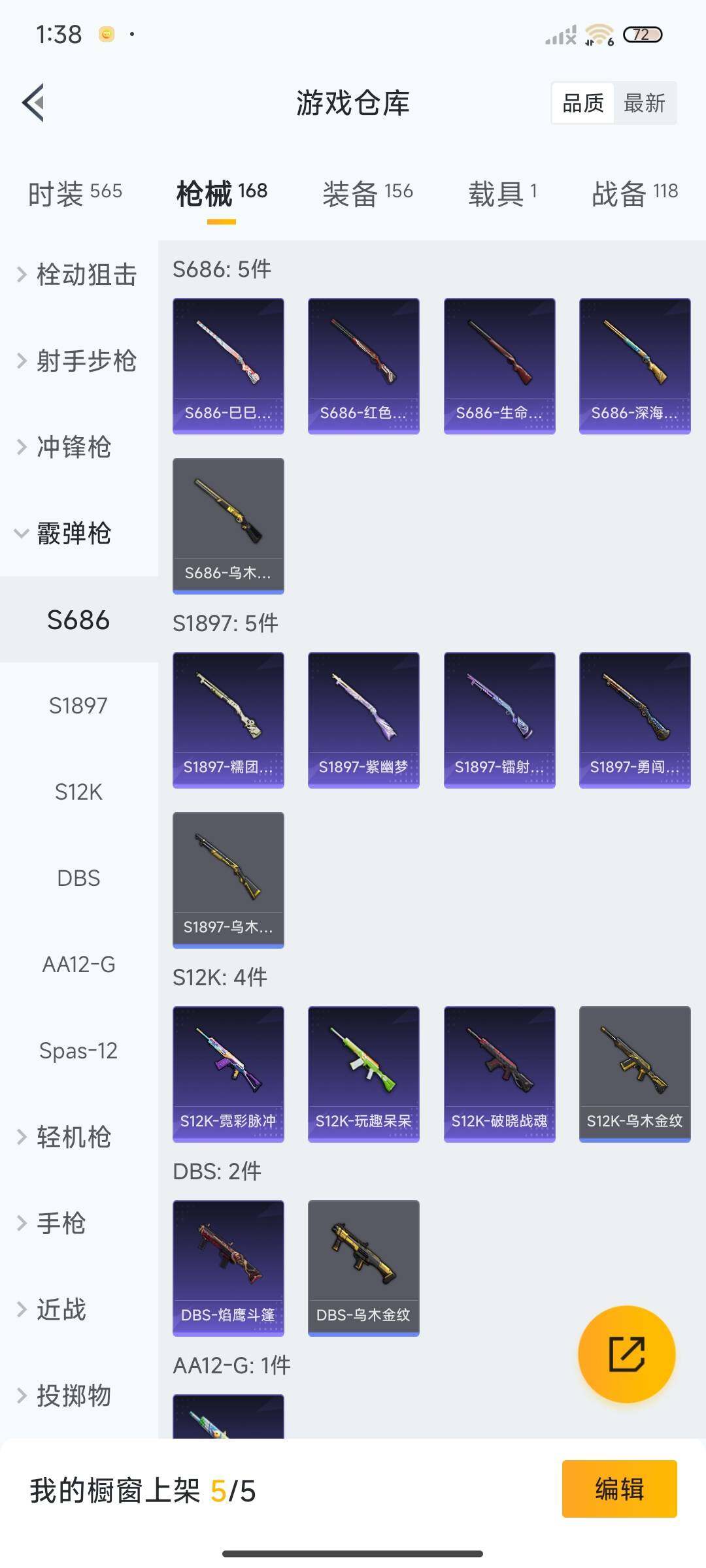Sort inventory by 最新
706x1568 pixels.
click(x=644, y=103)
